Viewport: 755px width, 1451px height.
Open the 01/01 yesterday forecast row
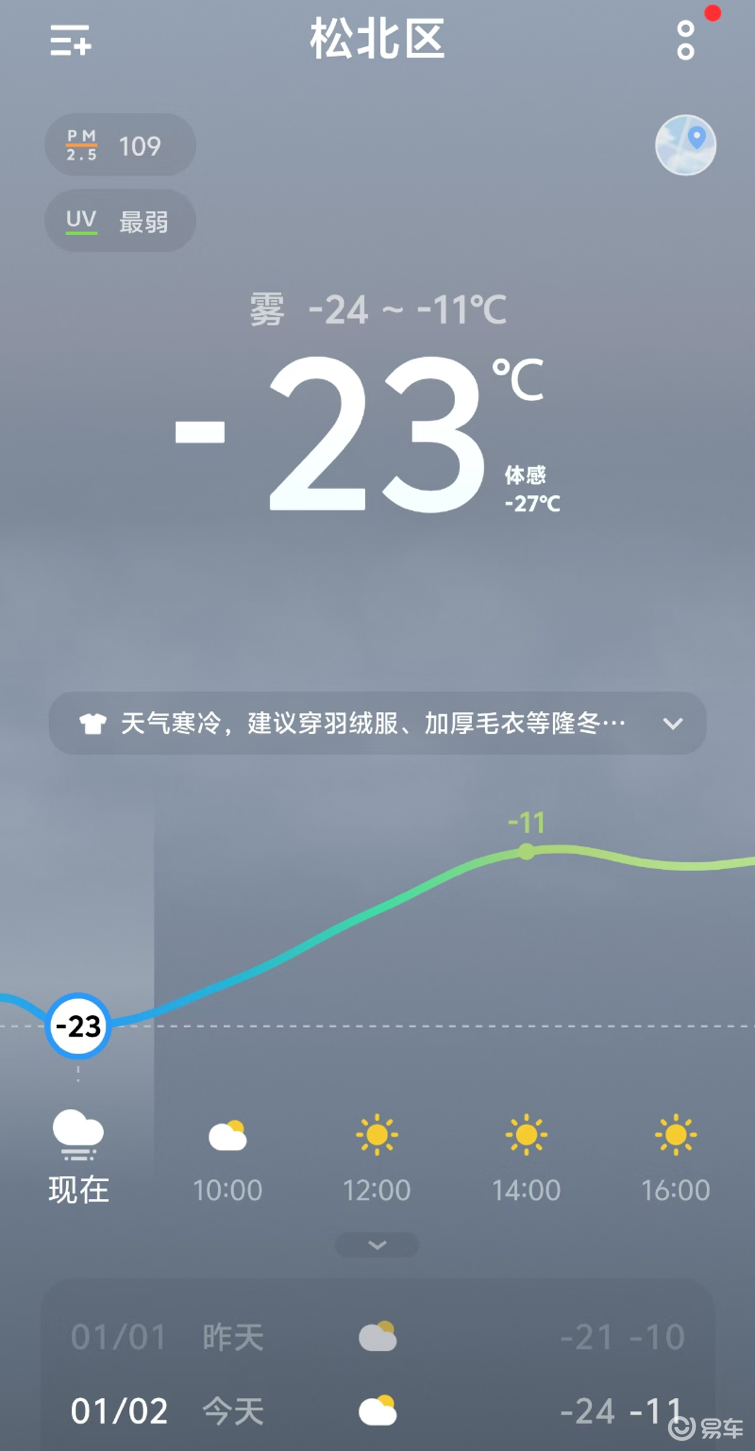pyautogui.click(x=377, y=1337)
